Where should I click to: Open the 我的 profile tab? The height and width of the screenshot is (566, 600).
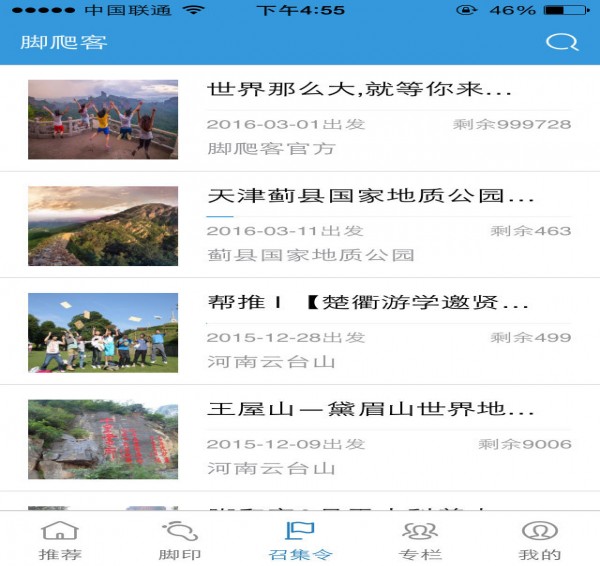(540, 541)
